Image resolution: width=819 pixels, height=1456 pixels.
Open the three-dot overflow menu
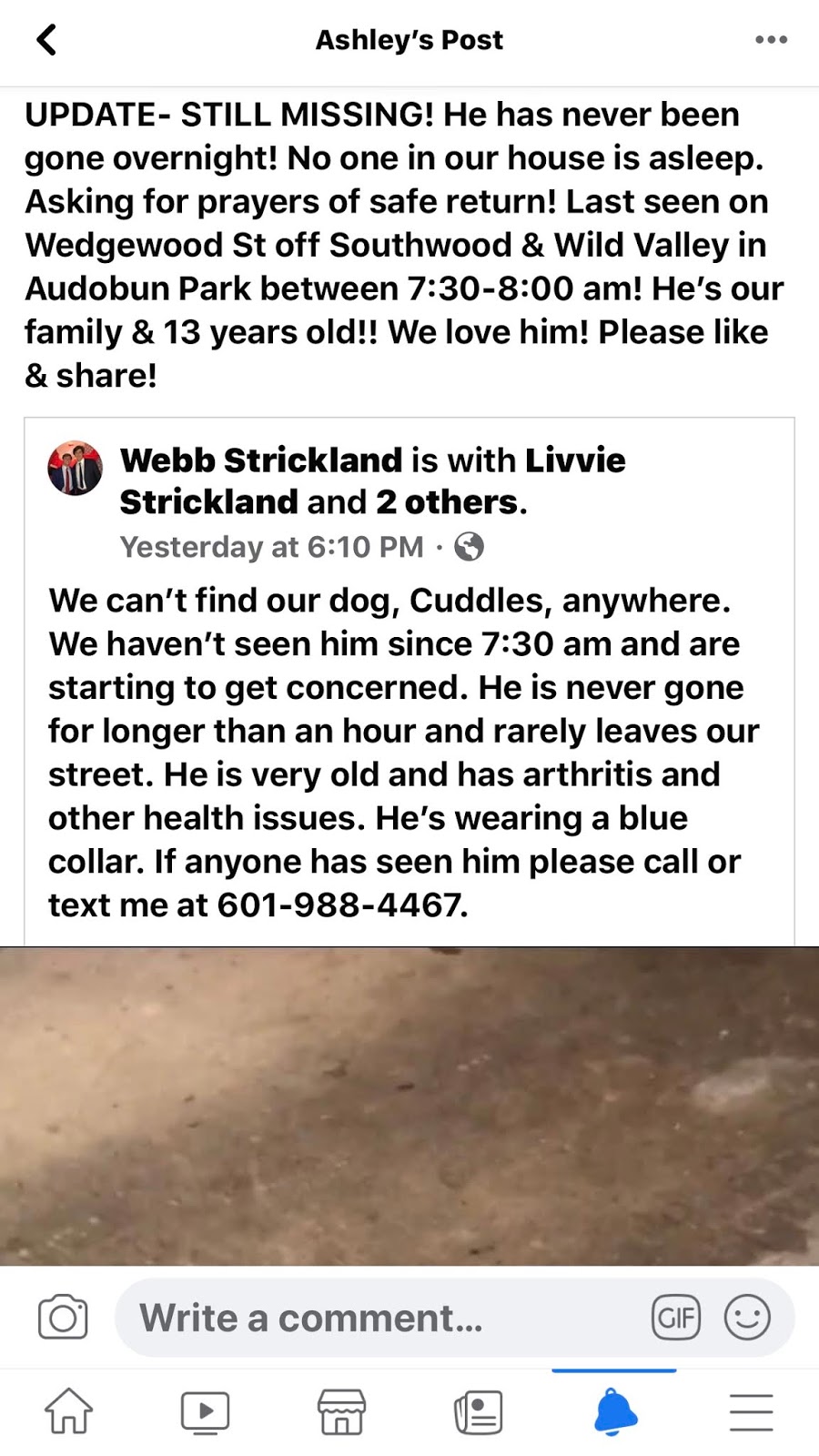(771, 40)
